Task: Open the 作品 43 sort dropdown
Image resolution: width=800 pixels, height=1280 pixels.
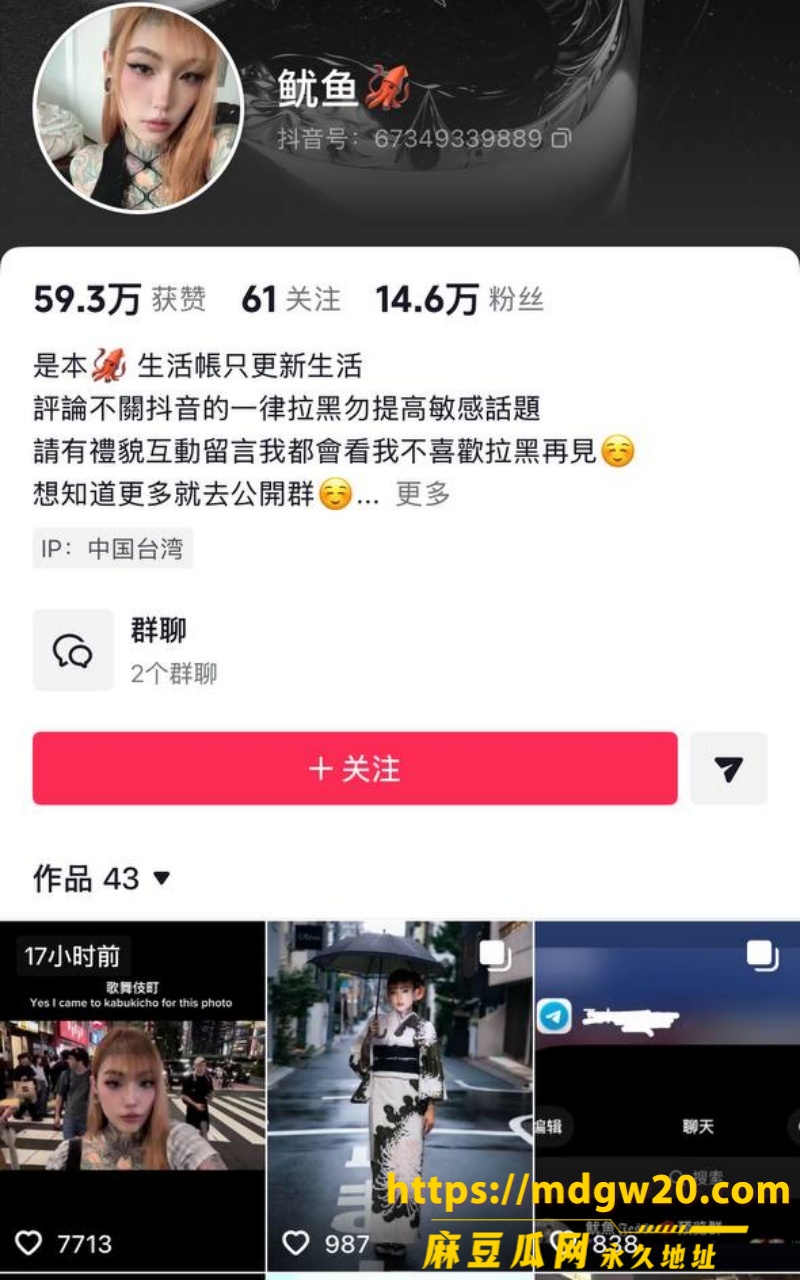Action: [102, 879]
